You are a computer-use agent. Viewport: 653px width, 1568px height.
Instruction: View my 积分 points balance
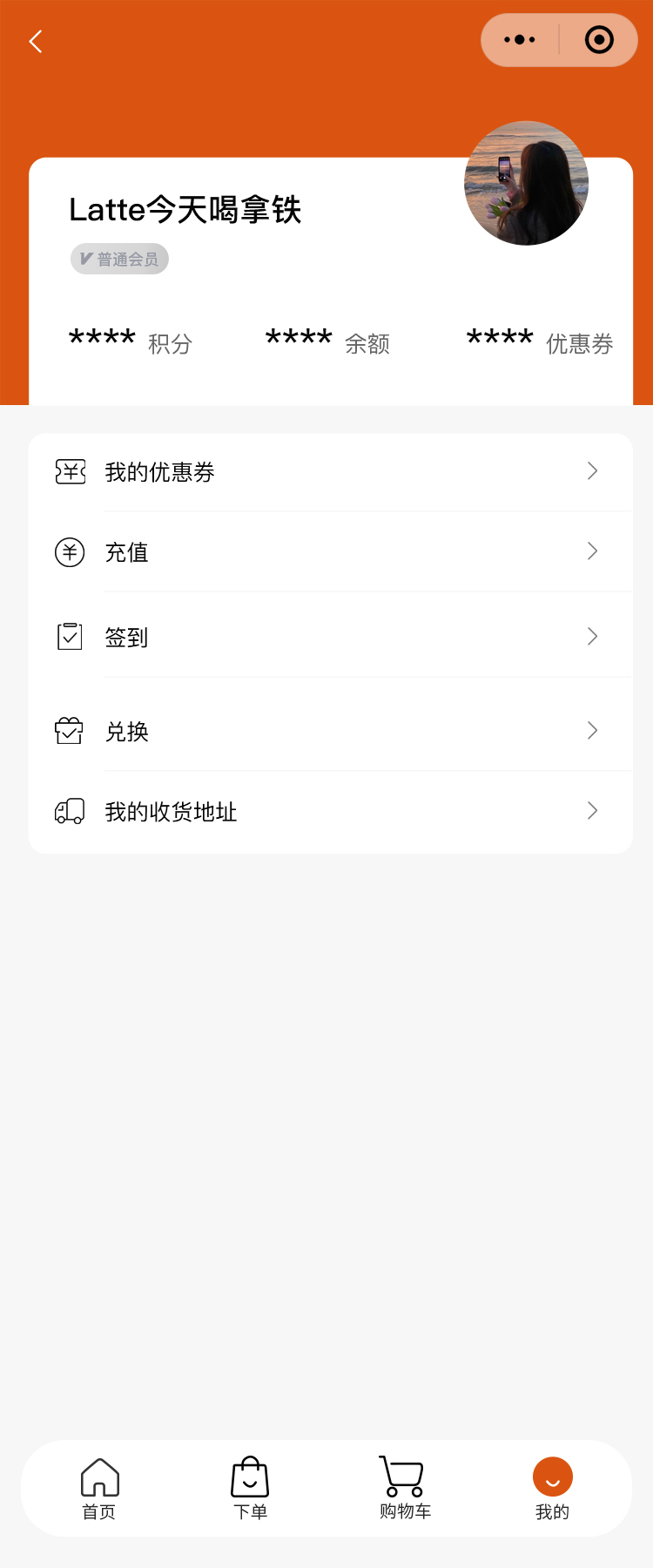(x=131, y=341)
